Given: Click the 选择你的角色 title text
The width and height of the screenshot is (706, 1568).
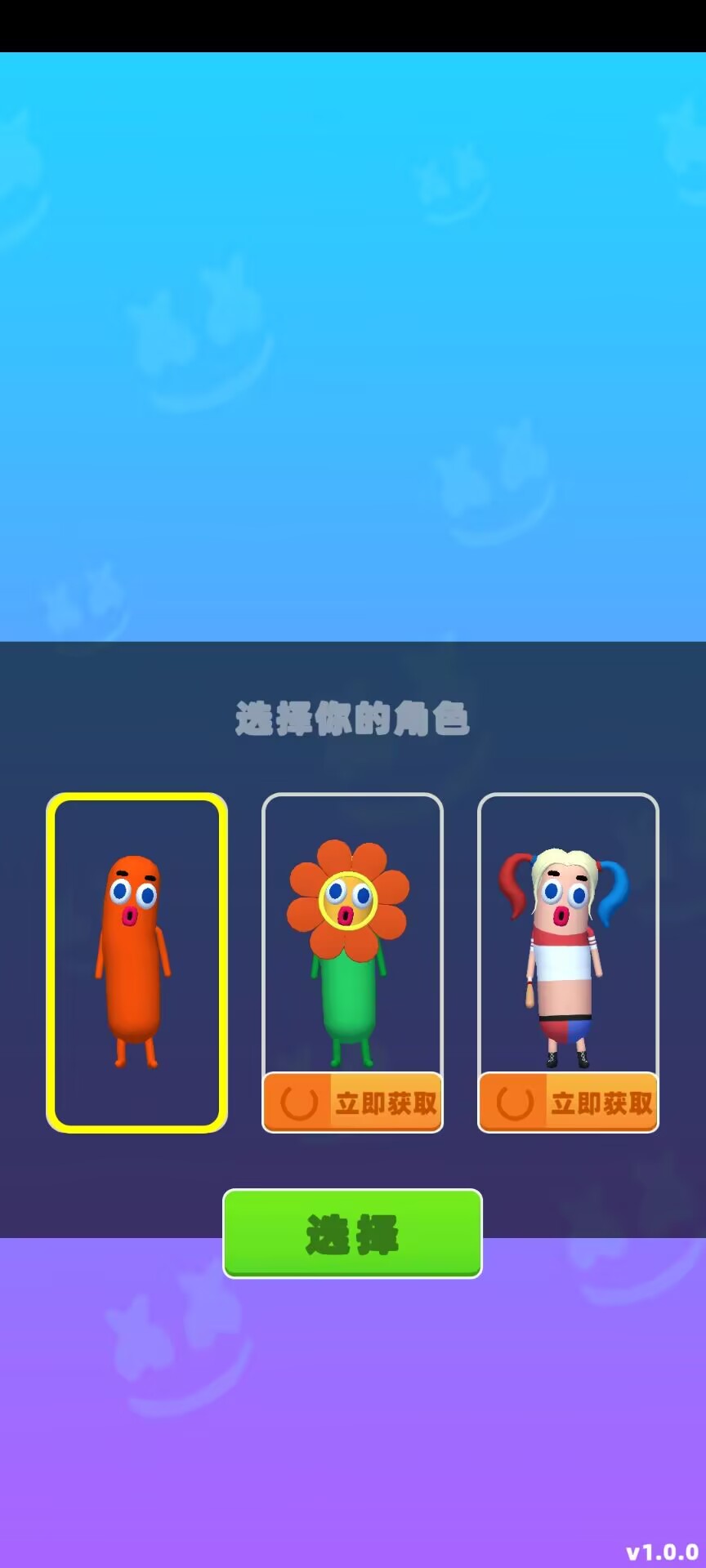Looking at the screenshot, I should (x=353, y=717).
